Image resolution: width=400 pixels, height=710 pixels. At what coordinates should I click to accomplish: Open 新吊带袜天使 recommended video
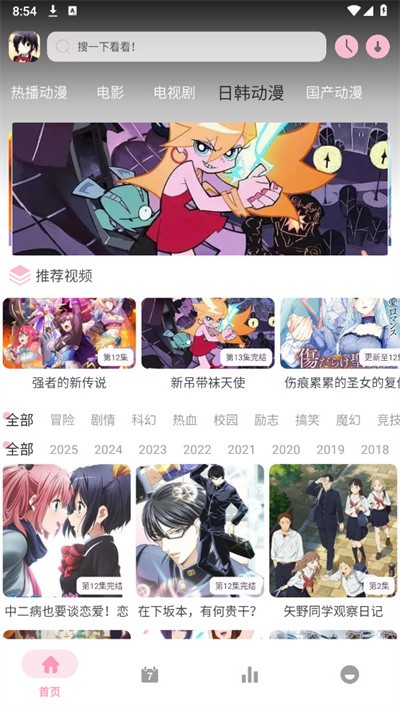(208, 344)
